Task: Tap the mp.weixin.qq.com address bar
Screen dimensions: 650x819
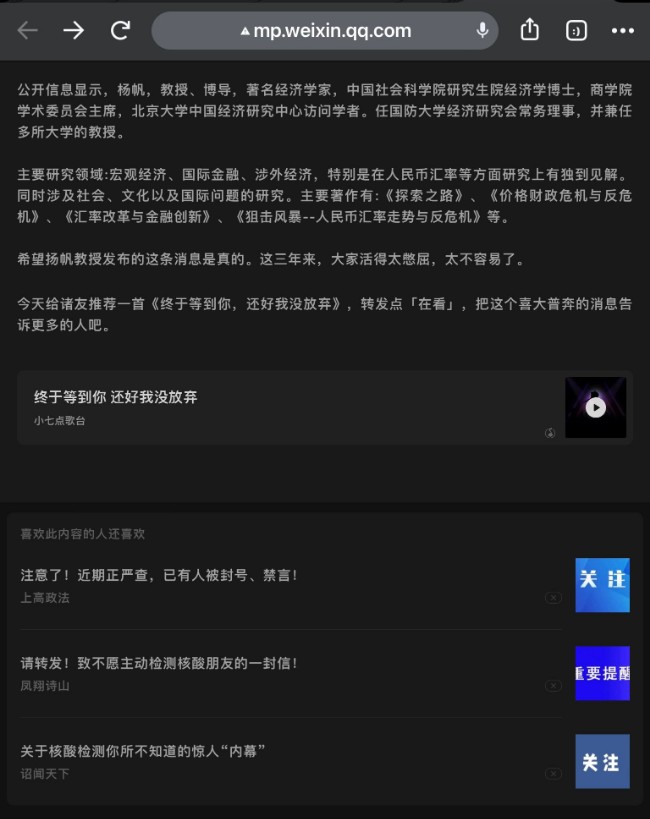Action: [325, 30]
